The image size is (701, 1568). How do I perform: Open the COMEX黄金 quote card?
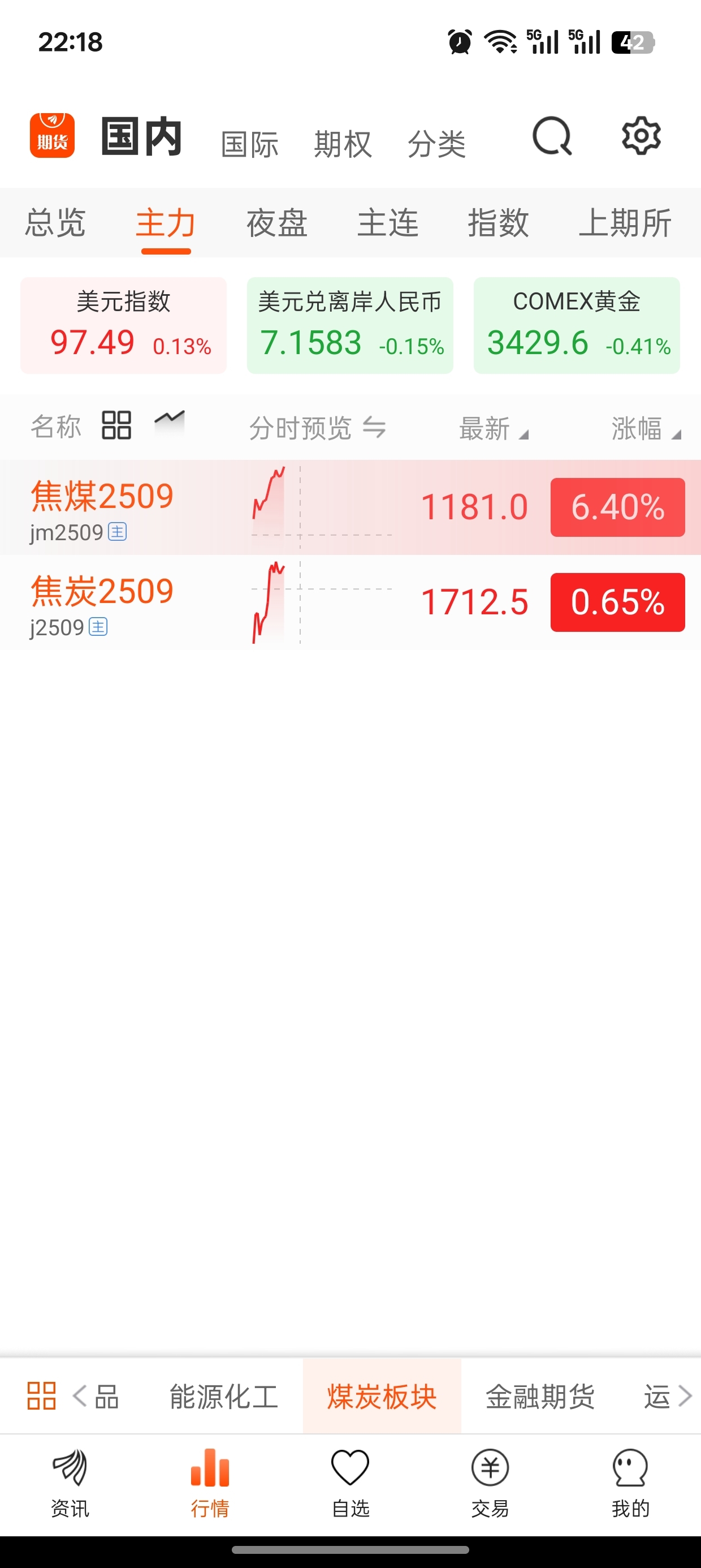(x=577, y=326)
